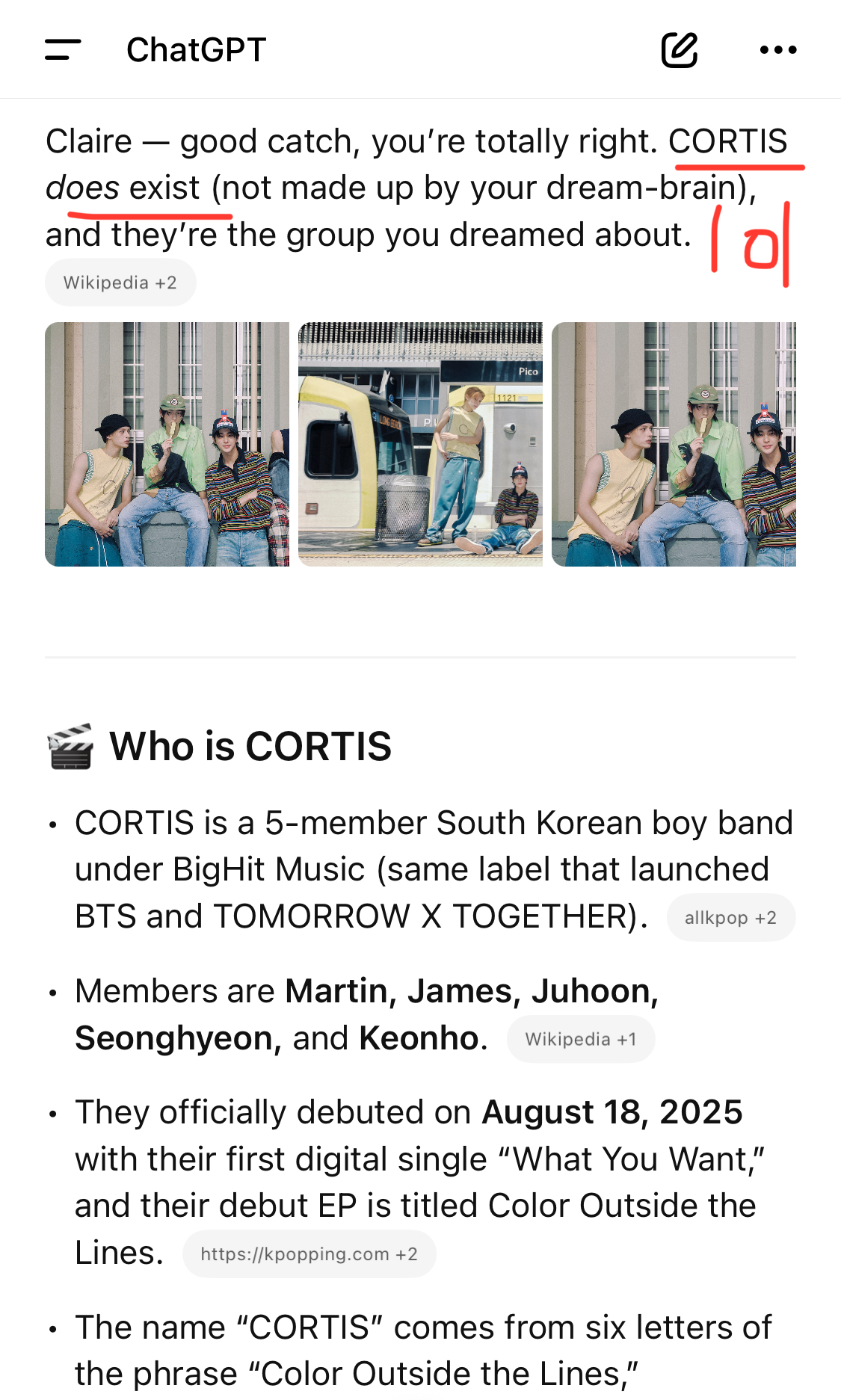Open the kpopping.com +2 source chip
This screenshot has height=1400, width=841.
pos(309,1254)
